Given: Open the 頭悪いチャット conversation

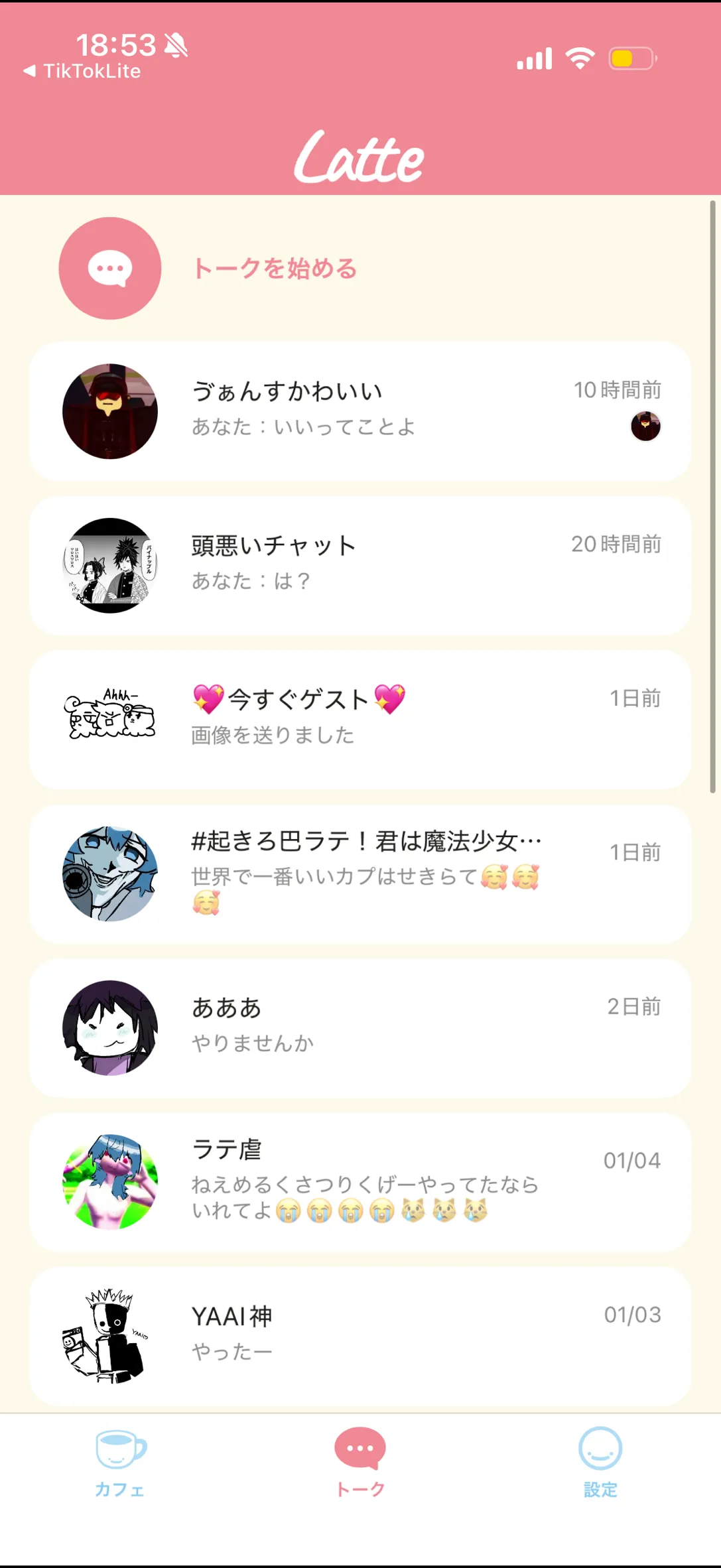Looking at the screenshot, I should (360, 565).
